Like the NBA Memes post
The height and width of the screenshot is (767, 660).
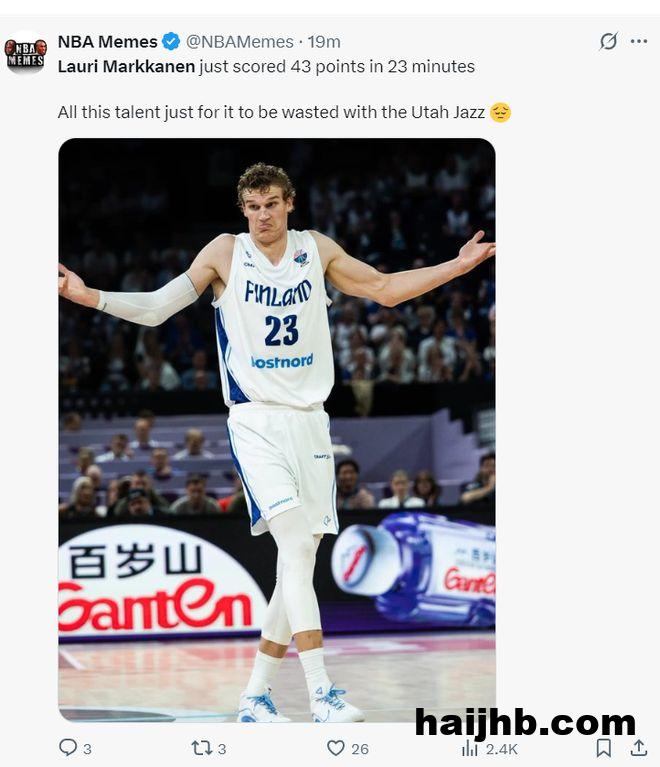tap(336, 748)
